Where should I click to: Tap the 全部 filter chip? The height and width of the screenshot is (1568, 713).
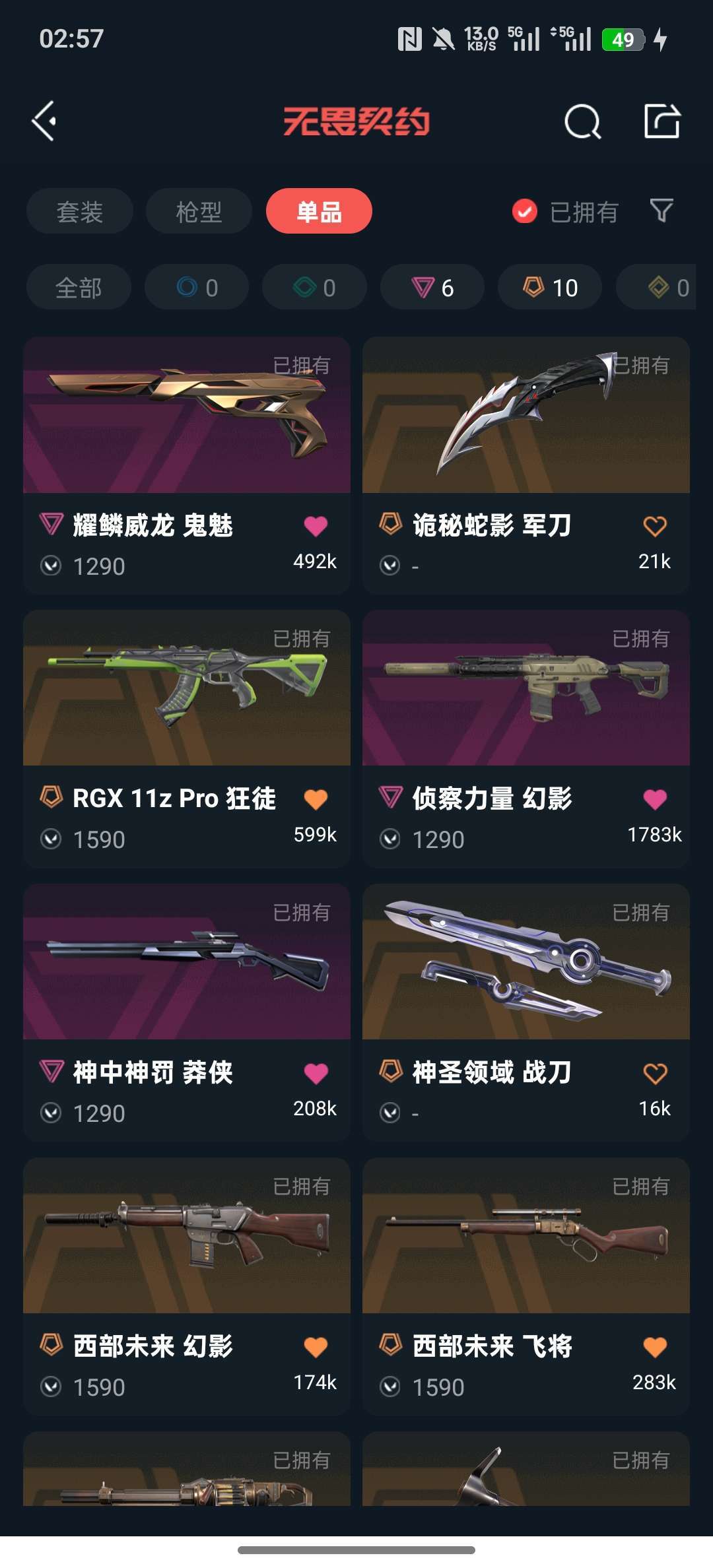79,287
